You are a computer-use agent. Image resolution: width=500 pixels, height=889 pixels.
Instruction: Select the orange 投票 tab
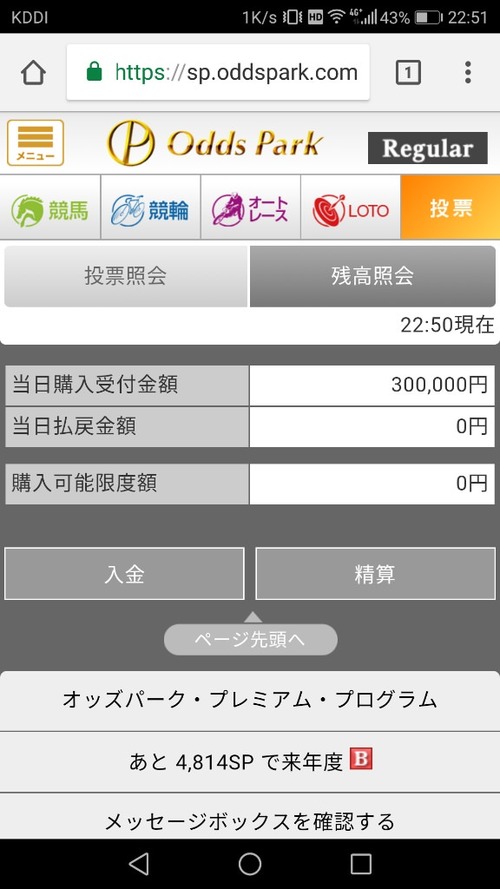click(x=451, y=208)
